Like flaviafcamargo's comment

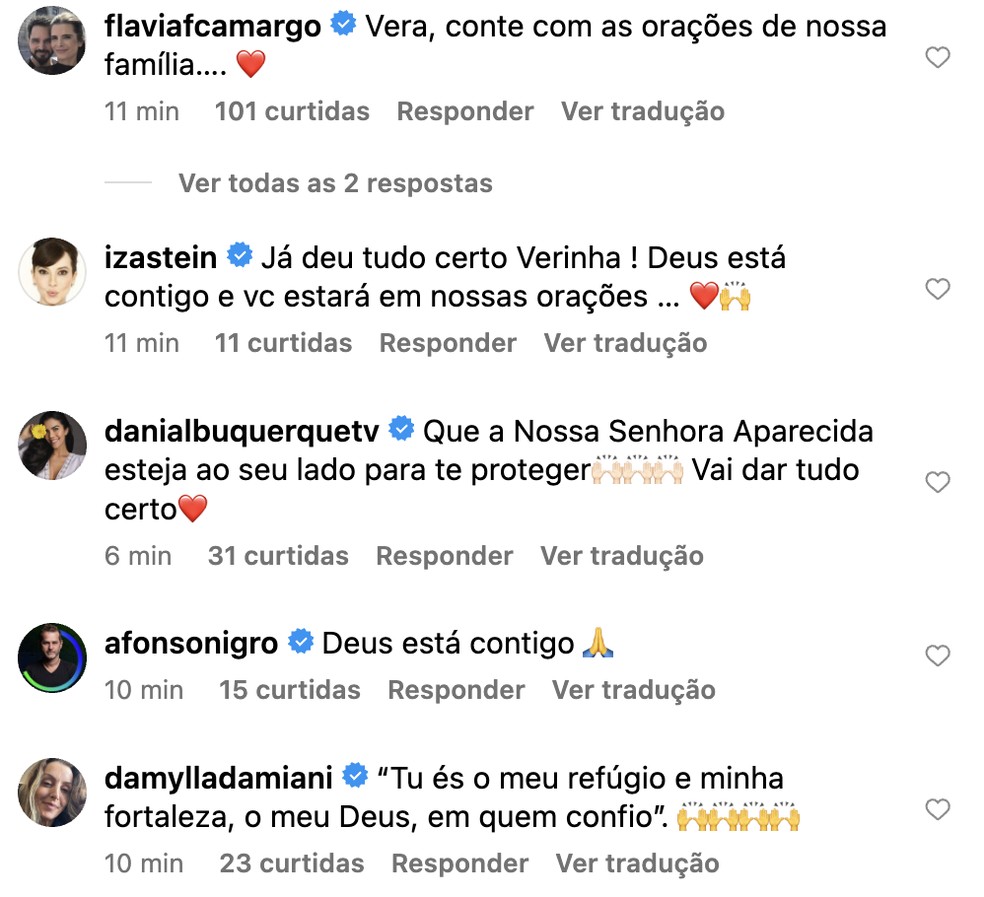pos(936,59)
